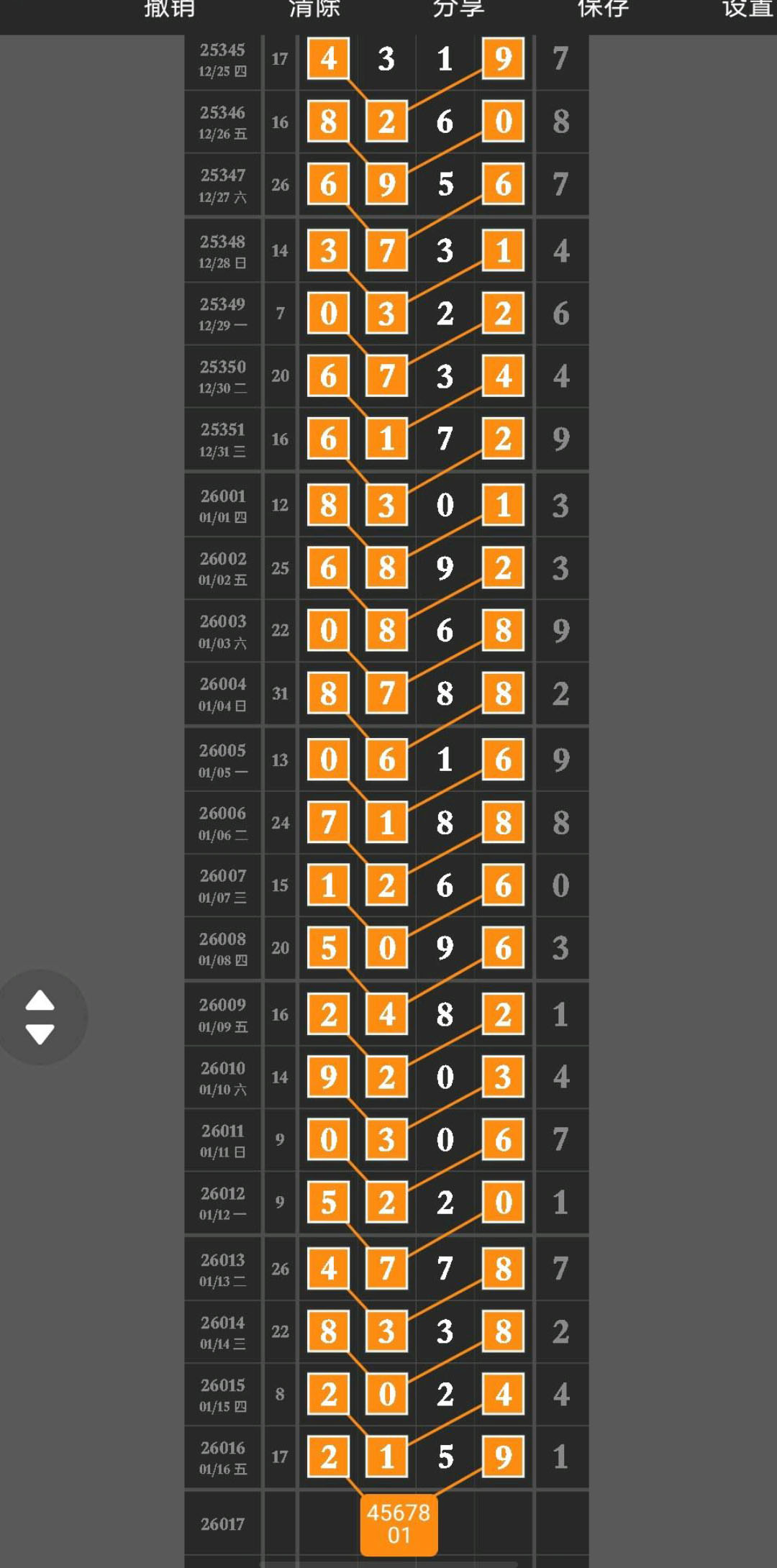
Task: Tap the orange 45678 01 note on row 26017
Action: coord(399,1523)
